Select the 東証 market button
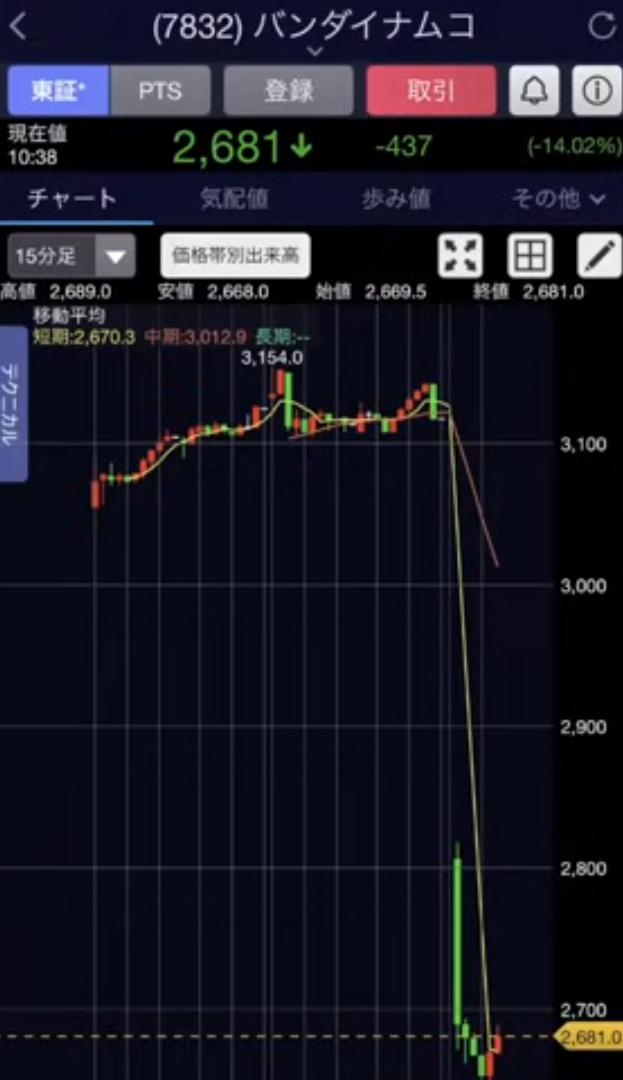623x1080 pixels. [x=58, y=91]
